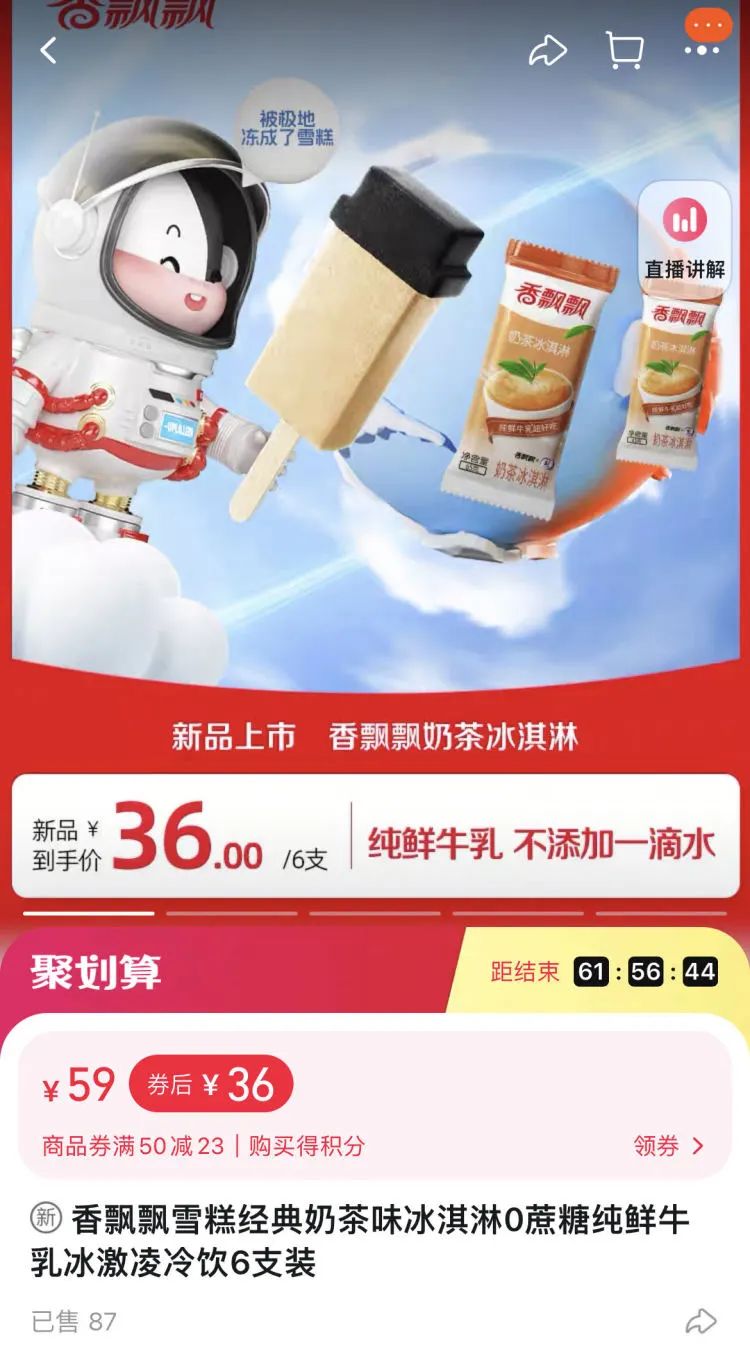Tap 领券 to claim the coupon
750x1363 pixels.
(669, 1145)
